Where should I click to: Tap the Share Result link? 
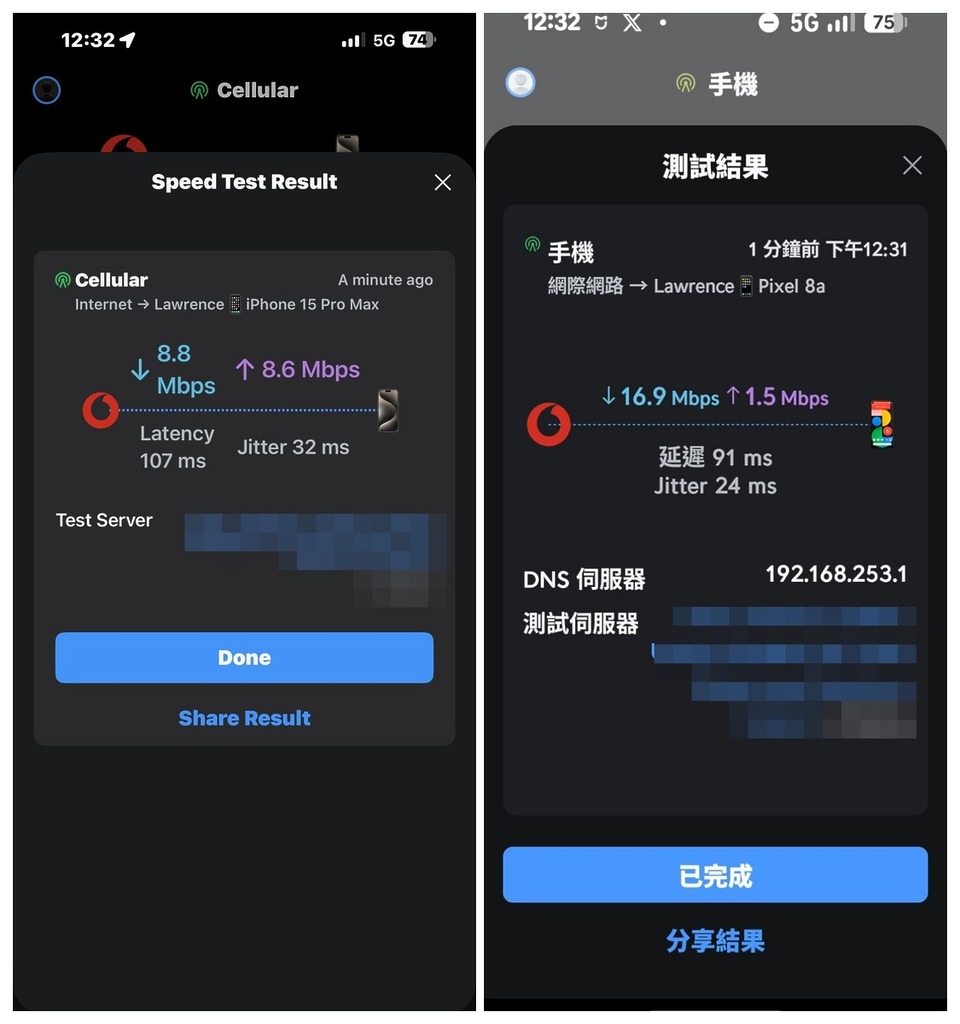(244, 718)
